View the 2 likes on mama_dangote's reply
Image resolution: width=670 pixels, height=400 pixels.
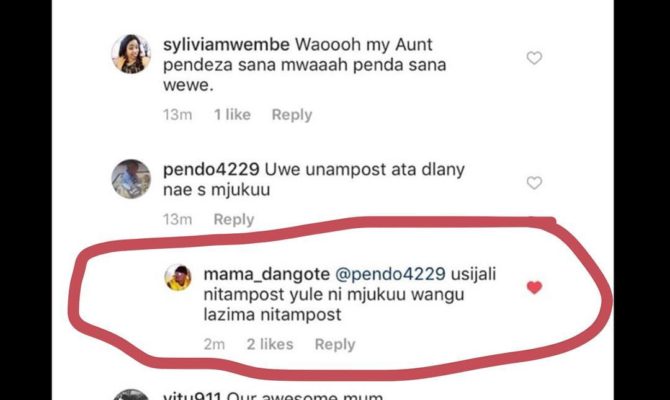(x=270, y=344)
